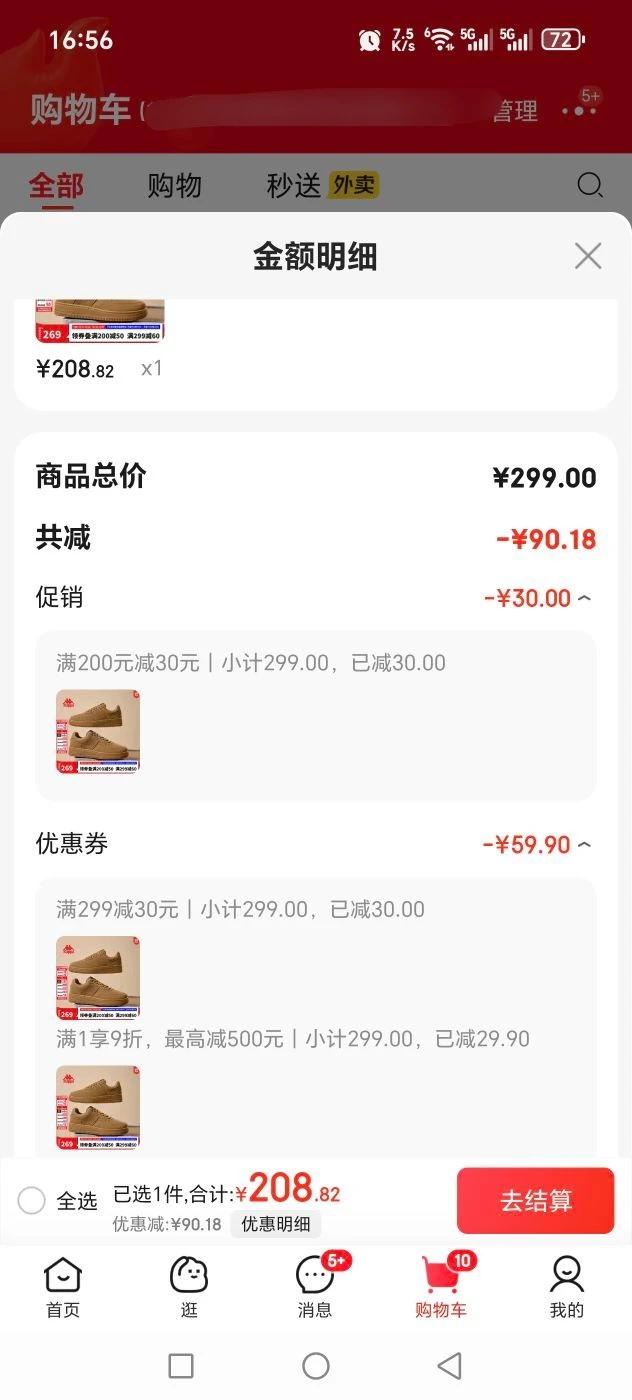Screen dimensions: 632x1400
Task: Go to the 首页 tab
Action: click(63, 1288)
